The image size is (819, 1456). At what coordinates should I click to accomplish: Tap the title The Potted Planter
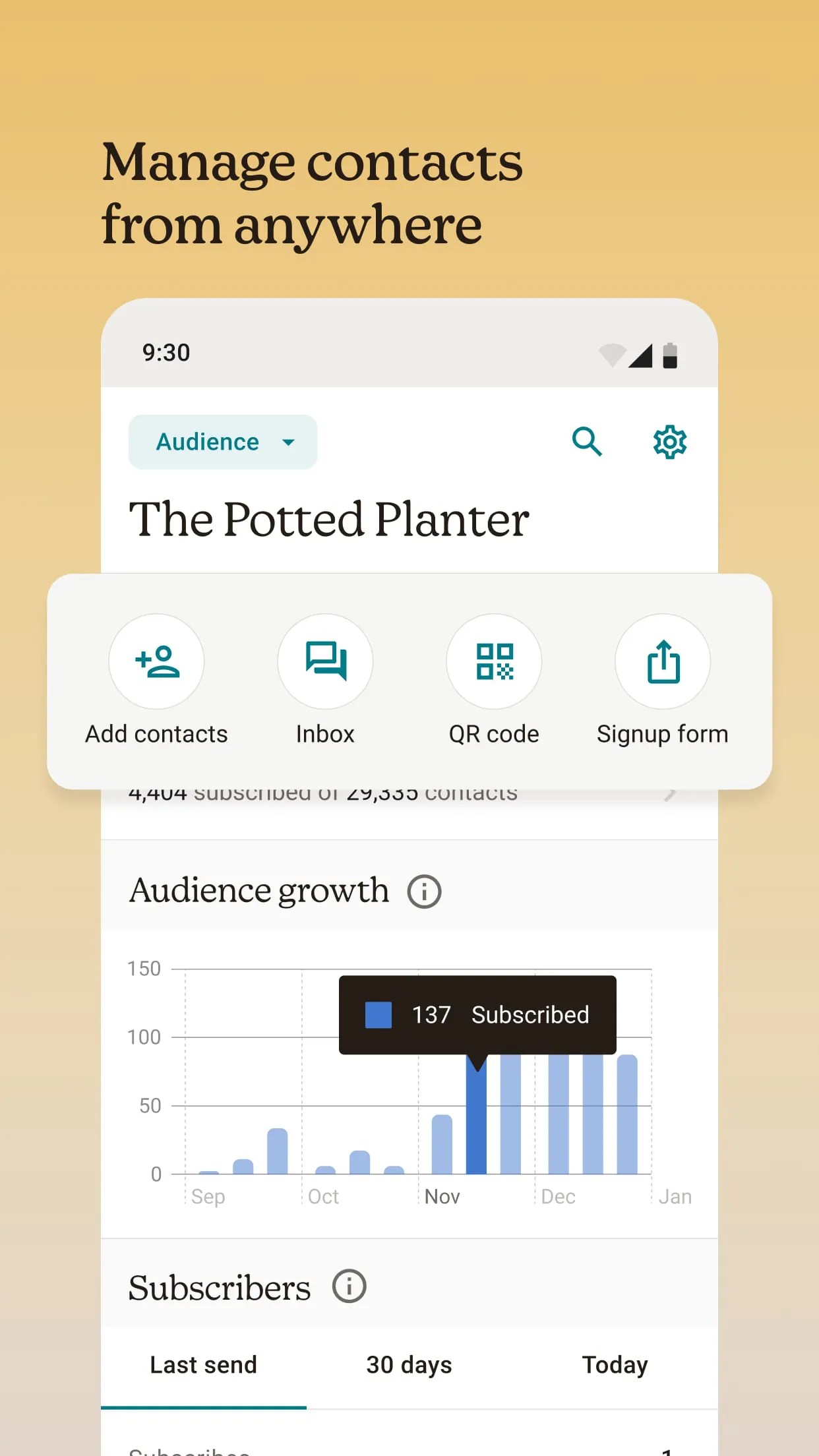[329, 520]
